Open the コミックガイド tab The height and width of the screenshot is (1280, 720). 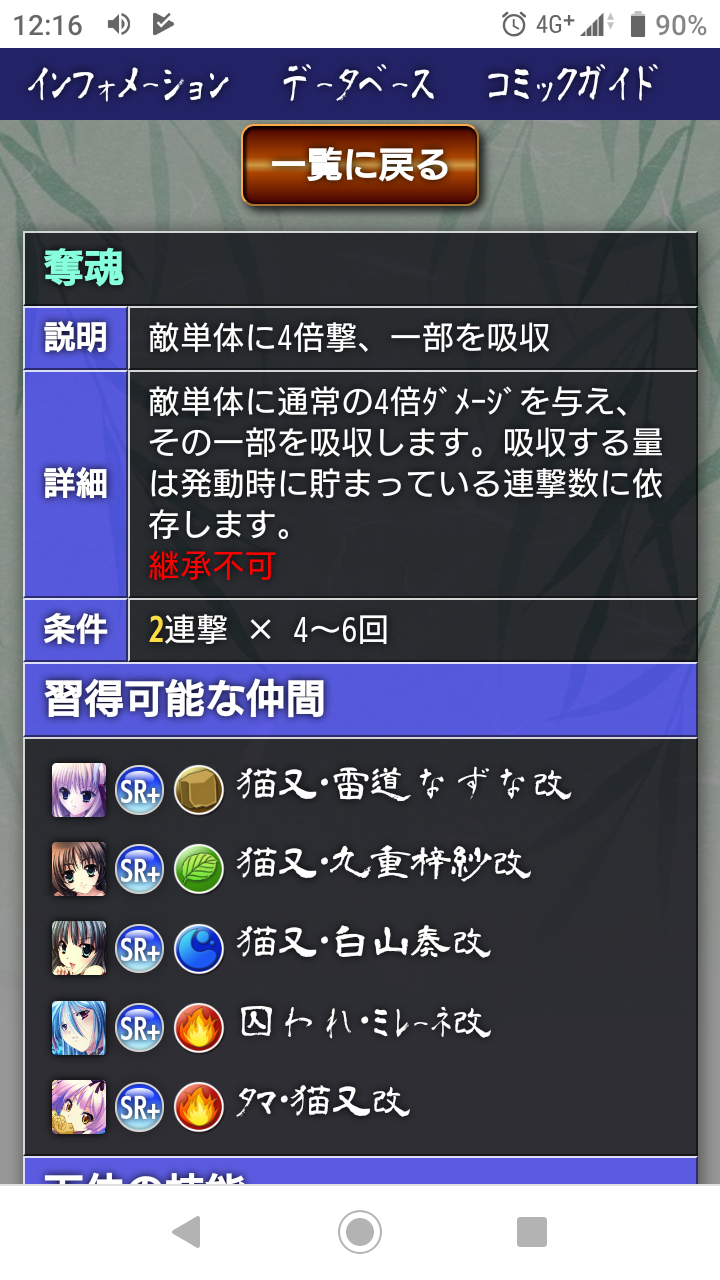572,85
